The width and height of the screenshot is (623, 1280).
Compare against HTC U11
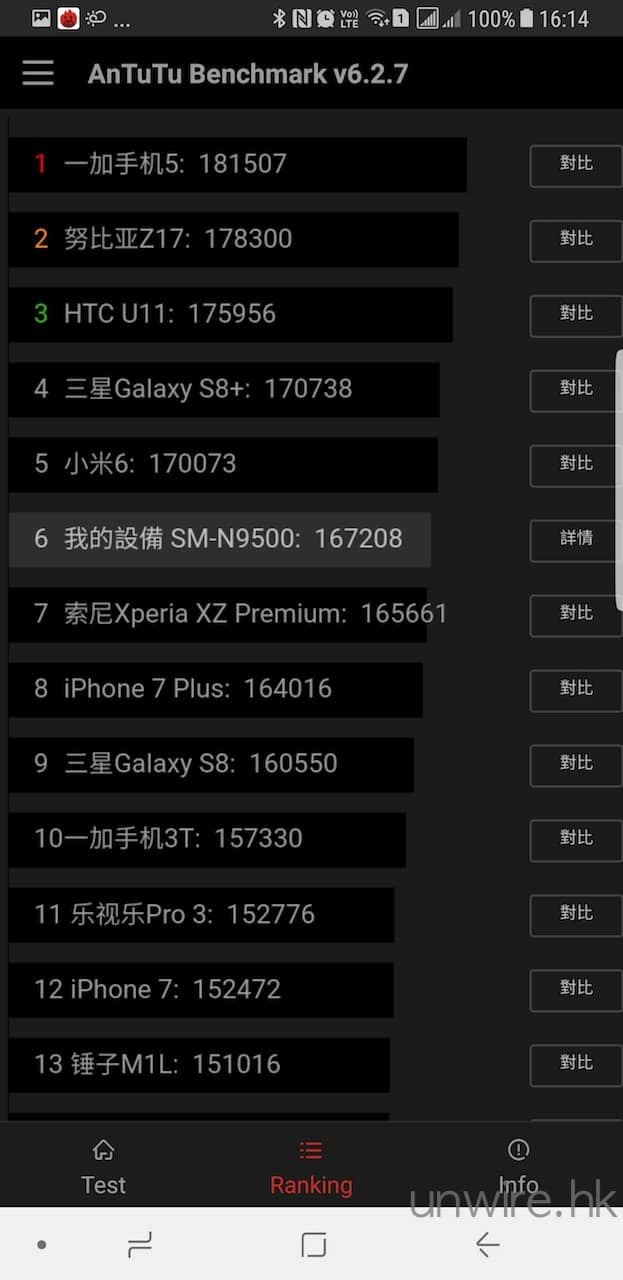[x=576, y=315]
